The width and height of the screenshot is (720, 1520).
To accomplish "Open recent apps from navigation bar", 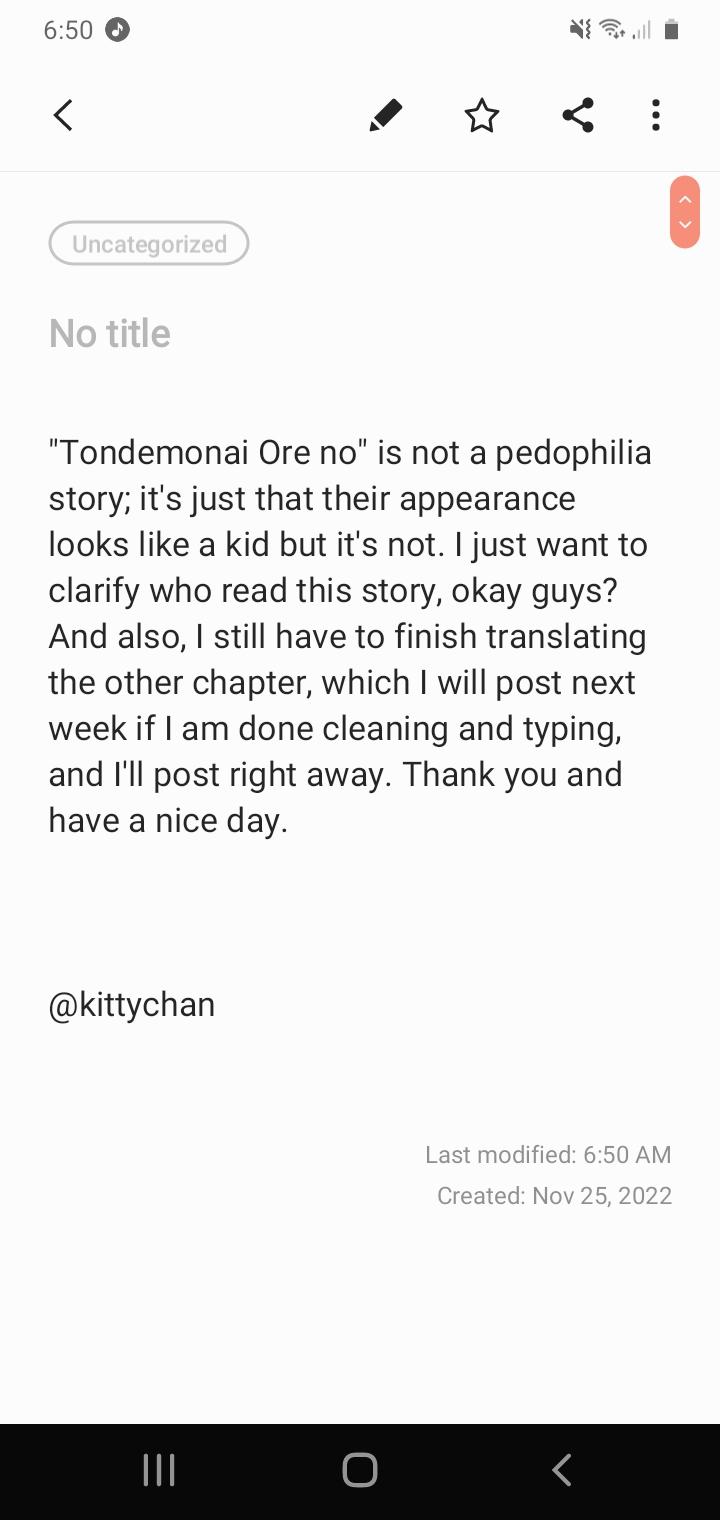I will (x=159, y=1470).
